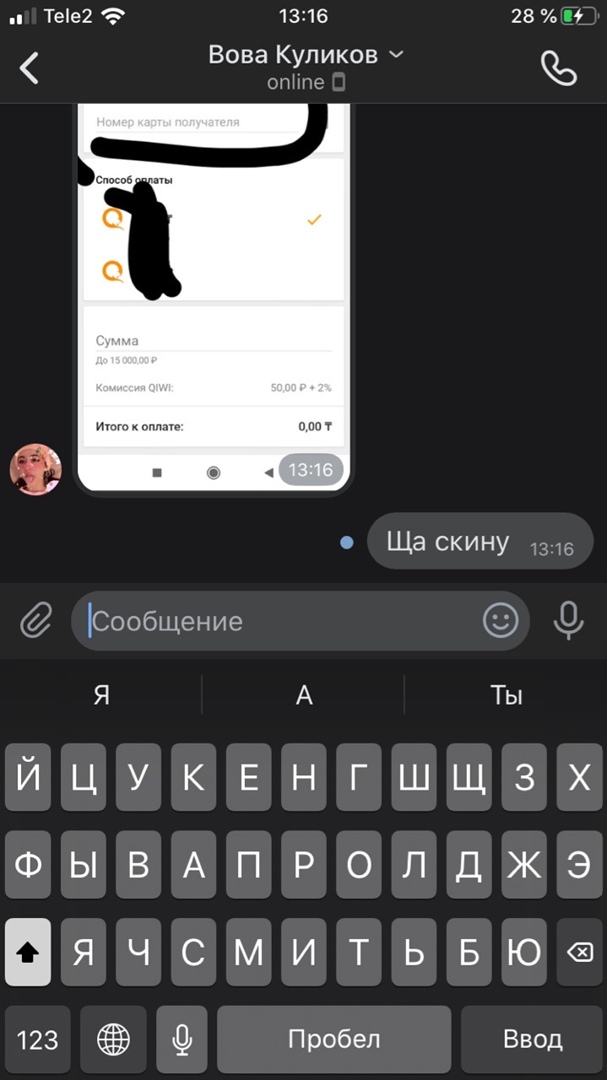Switch the keyboard to 123 numbers
This screenshot has width=607, height=1080.
click(38, 1040)
